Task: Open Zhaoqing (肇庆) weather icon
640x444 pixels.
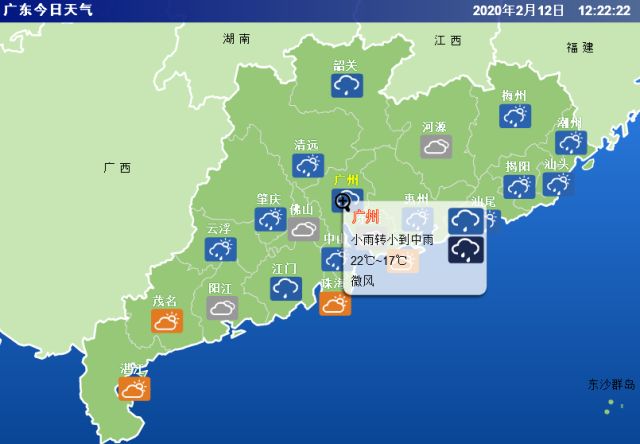Action: pos(269,219)
